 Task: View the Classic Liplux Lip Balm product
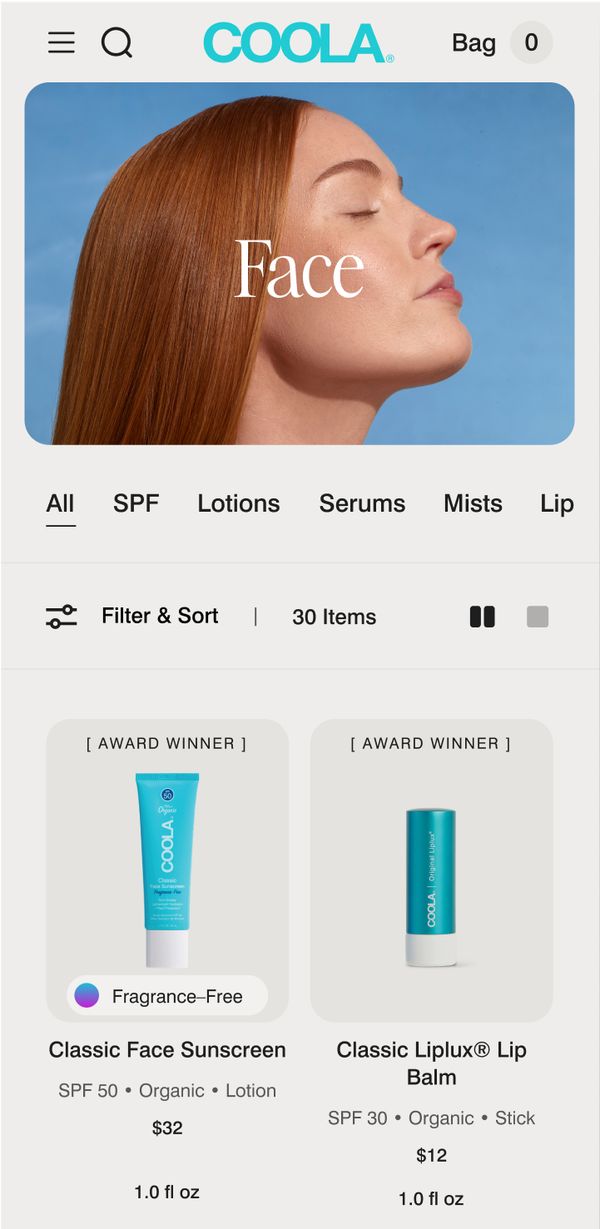click(431, 1063)
